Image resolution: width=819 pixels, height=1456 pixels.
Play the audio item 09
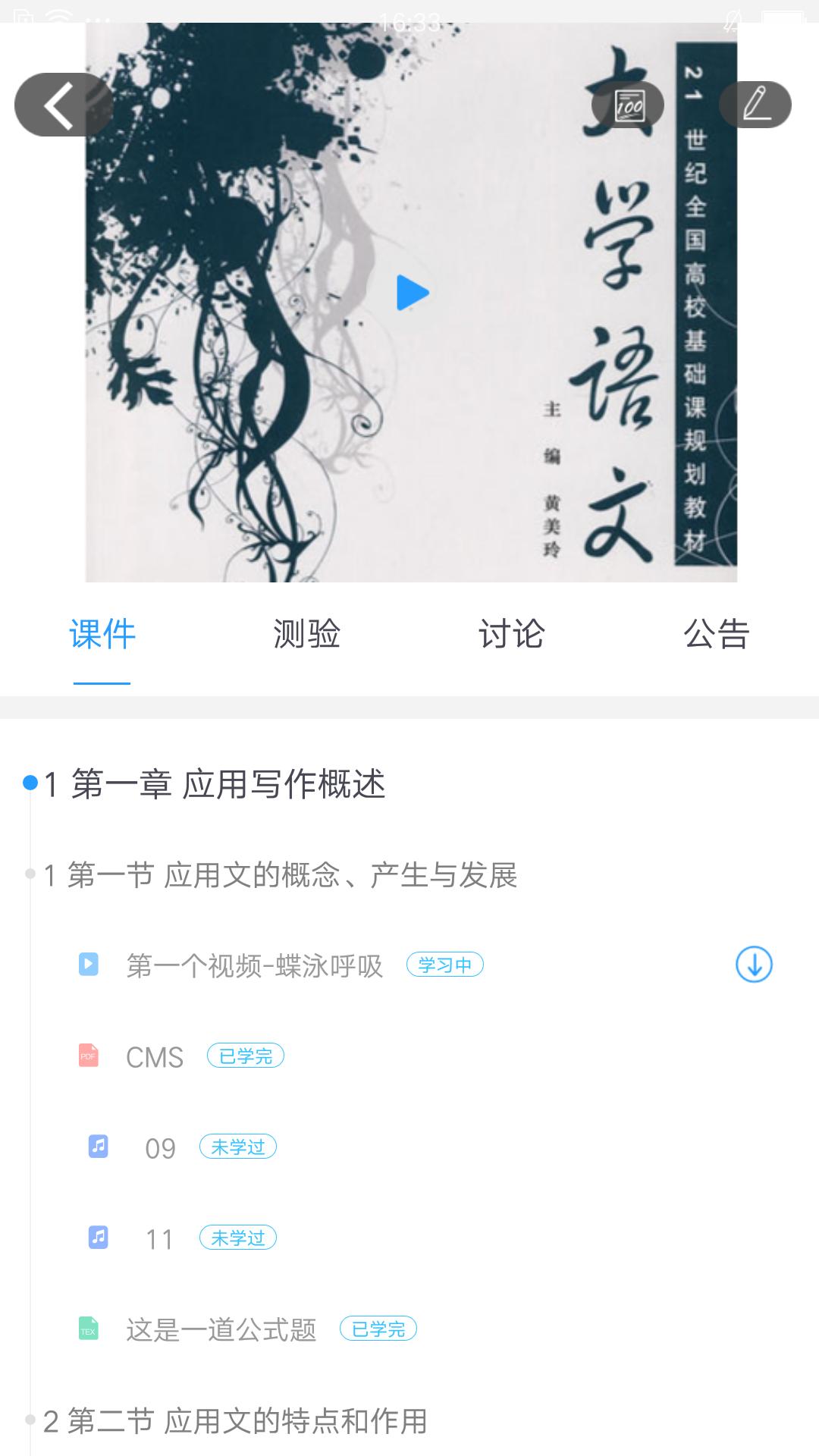pyautogui.click(x=160, y=1148)
